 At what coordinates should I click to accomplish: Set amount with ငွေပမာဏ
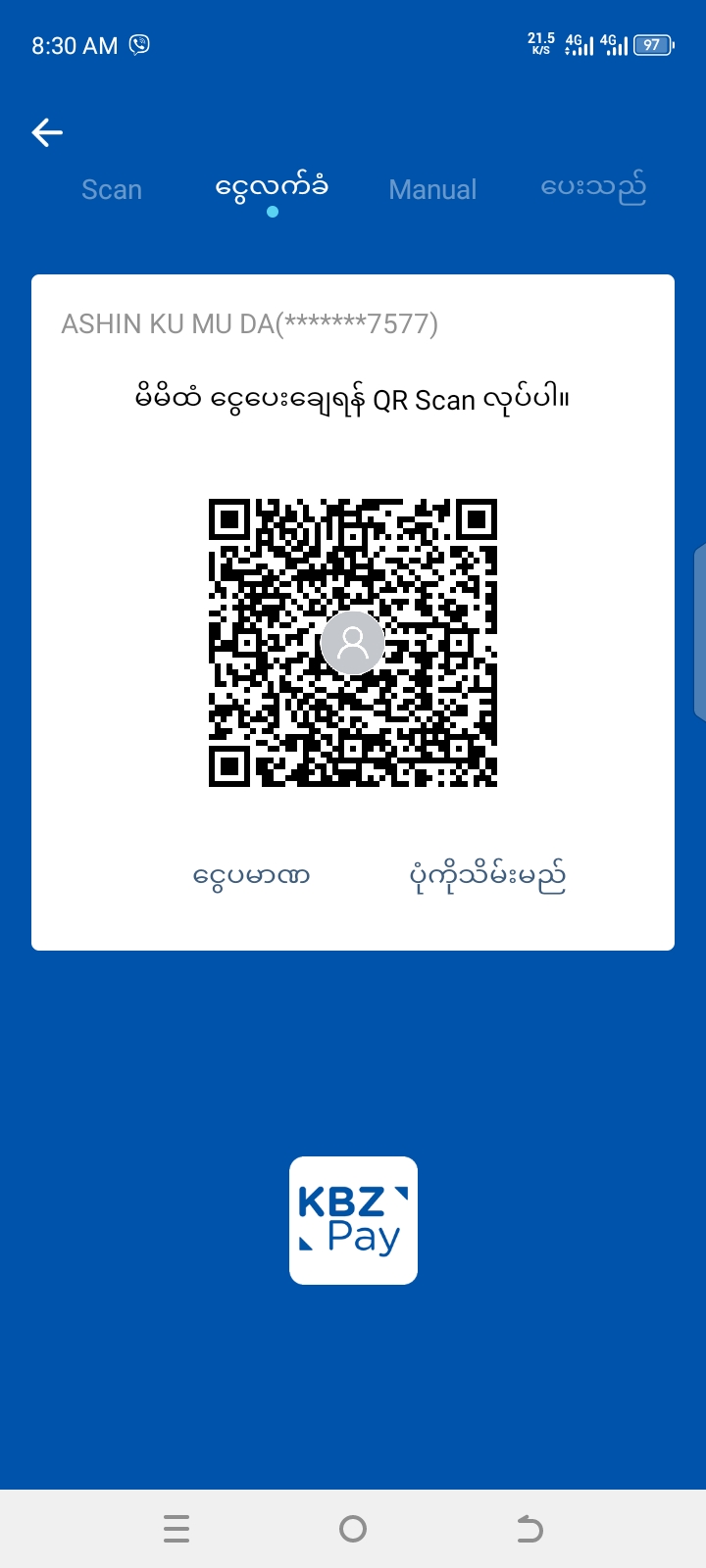[x=251, y=875]
